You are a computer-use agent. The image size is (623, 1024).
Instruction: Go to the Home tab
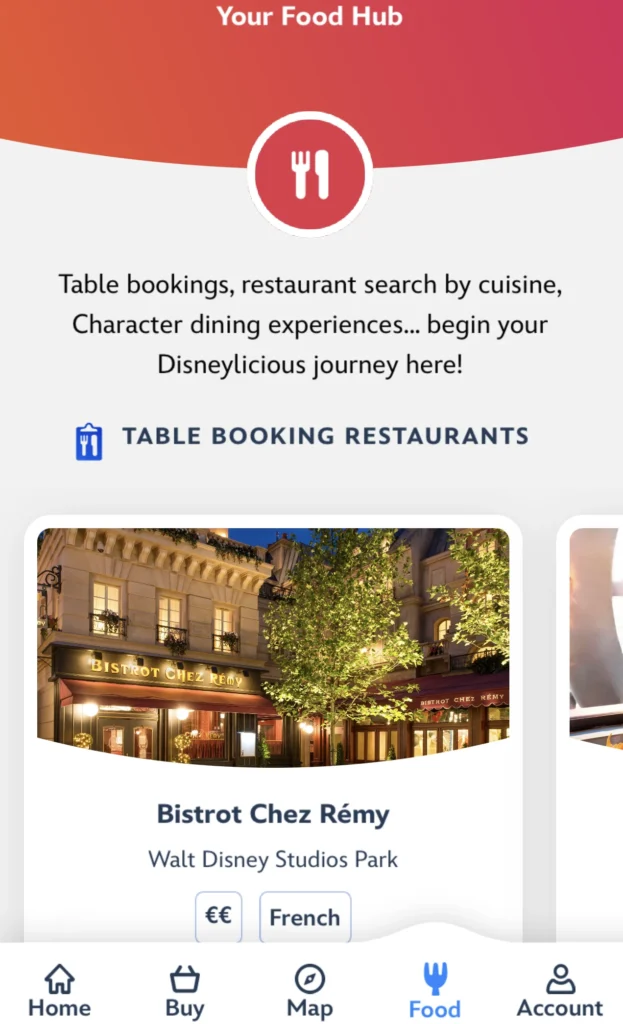[x=59, y=991]
